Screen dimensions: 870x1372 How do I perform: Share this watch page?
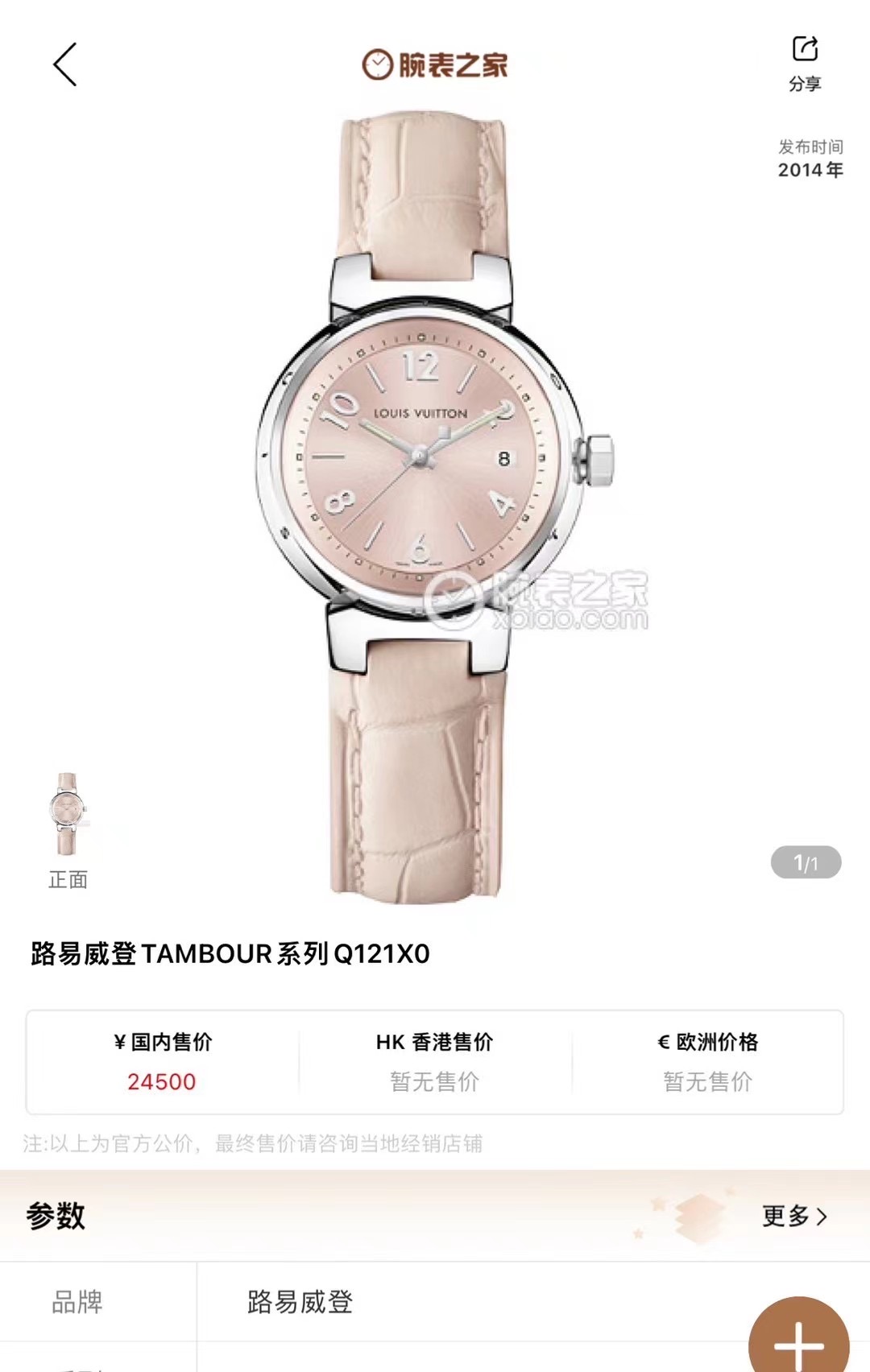pyautogui.click(x=804, y=62)
